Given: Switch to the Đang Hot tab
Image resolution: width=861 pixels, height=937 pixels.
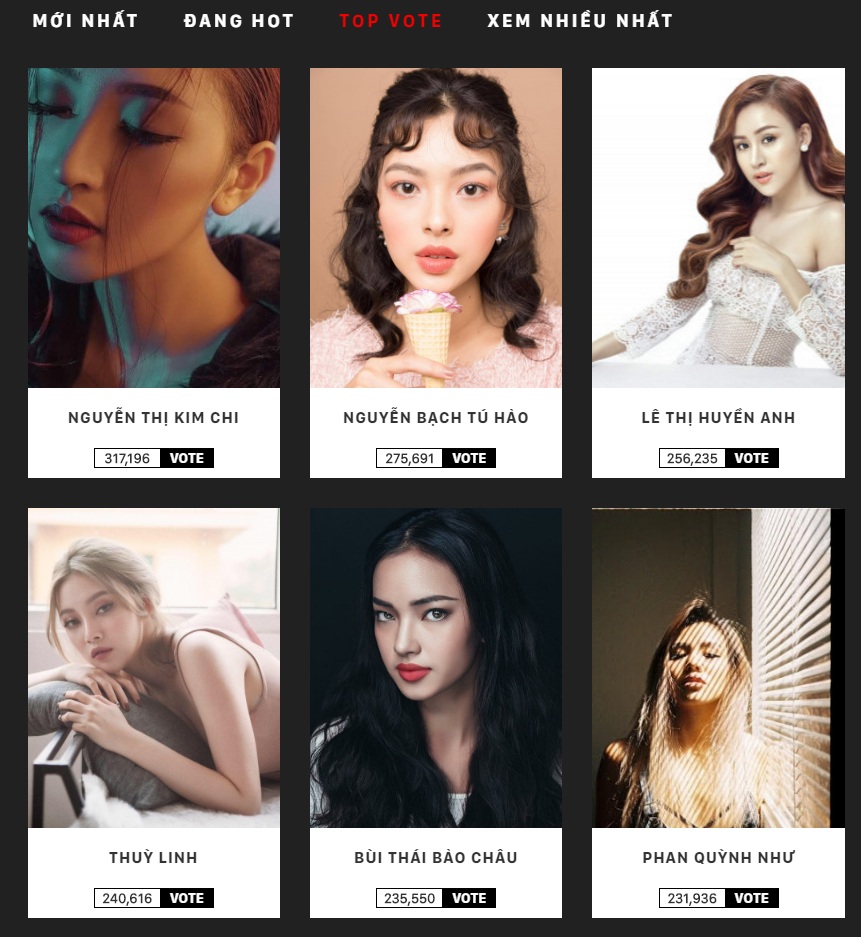Looking at the screenshot, I should pyautogui.click(x=239, y=20).
